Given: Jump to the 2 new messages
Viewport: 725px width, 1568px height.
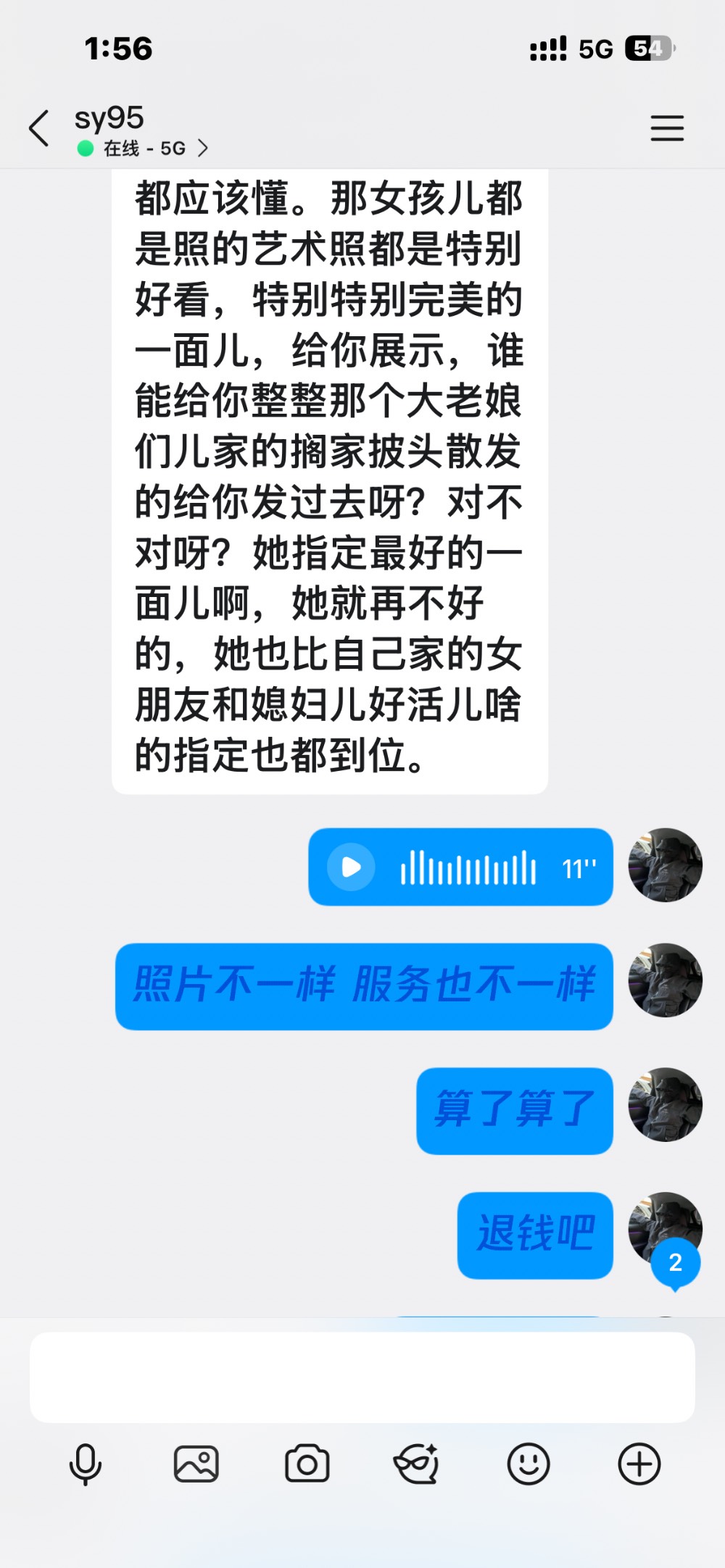Looking at the screenshot, I should click(x=675, y=1264).
